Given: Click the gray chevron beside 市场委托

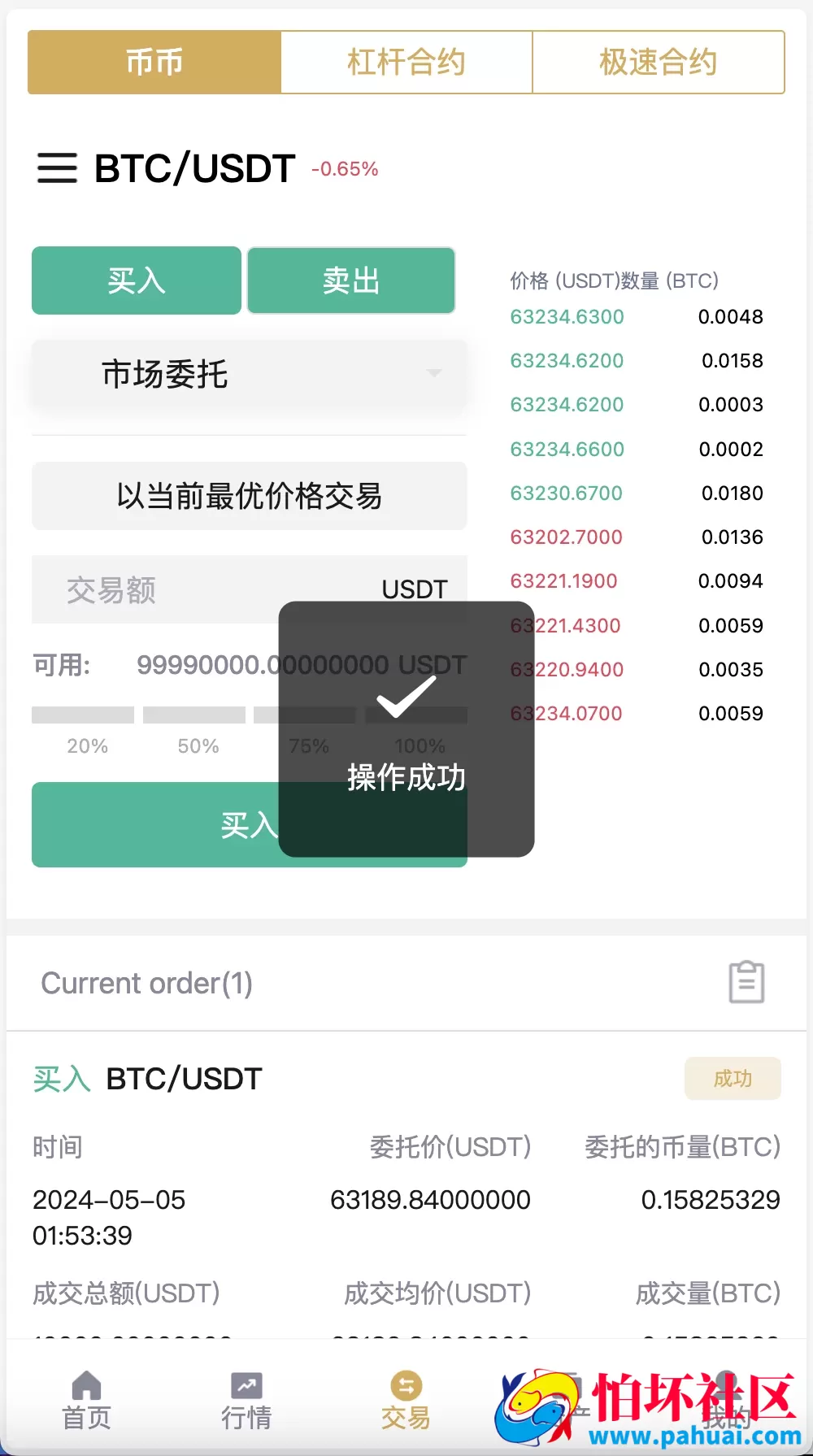Looking at the screenshot, I should 434,375.
